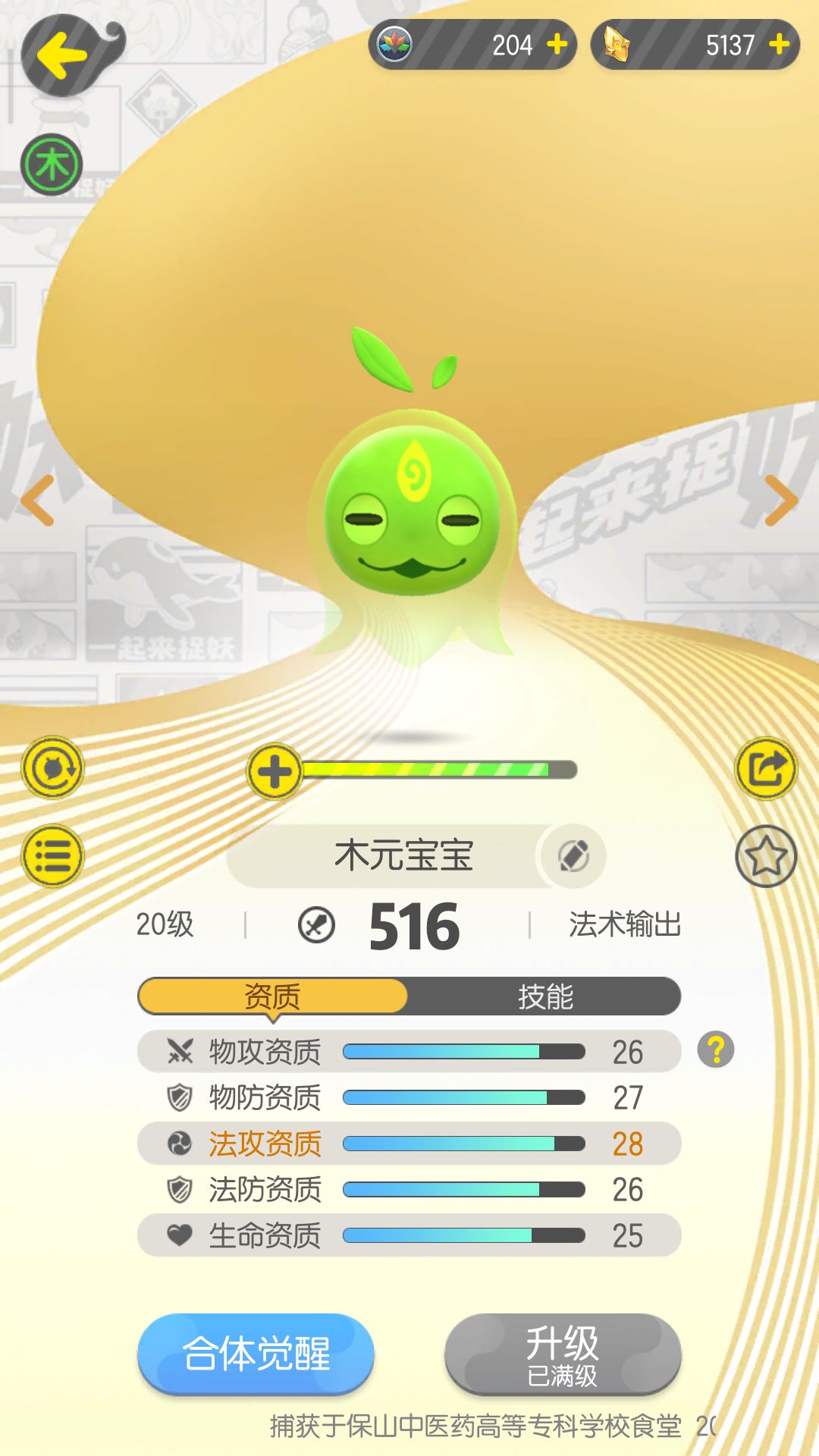The height and width of the screenshot is (1456, 819).
Task: Go back using the yellow arrow
Action: tap(62, 55)
